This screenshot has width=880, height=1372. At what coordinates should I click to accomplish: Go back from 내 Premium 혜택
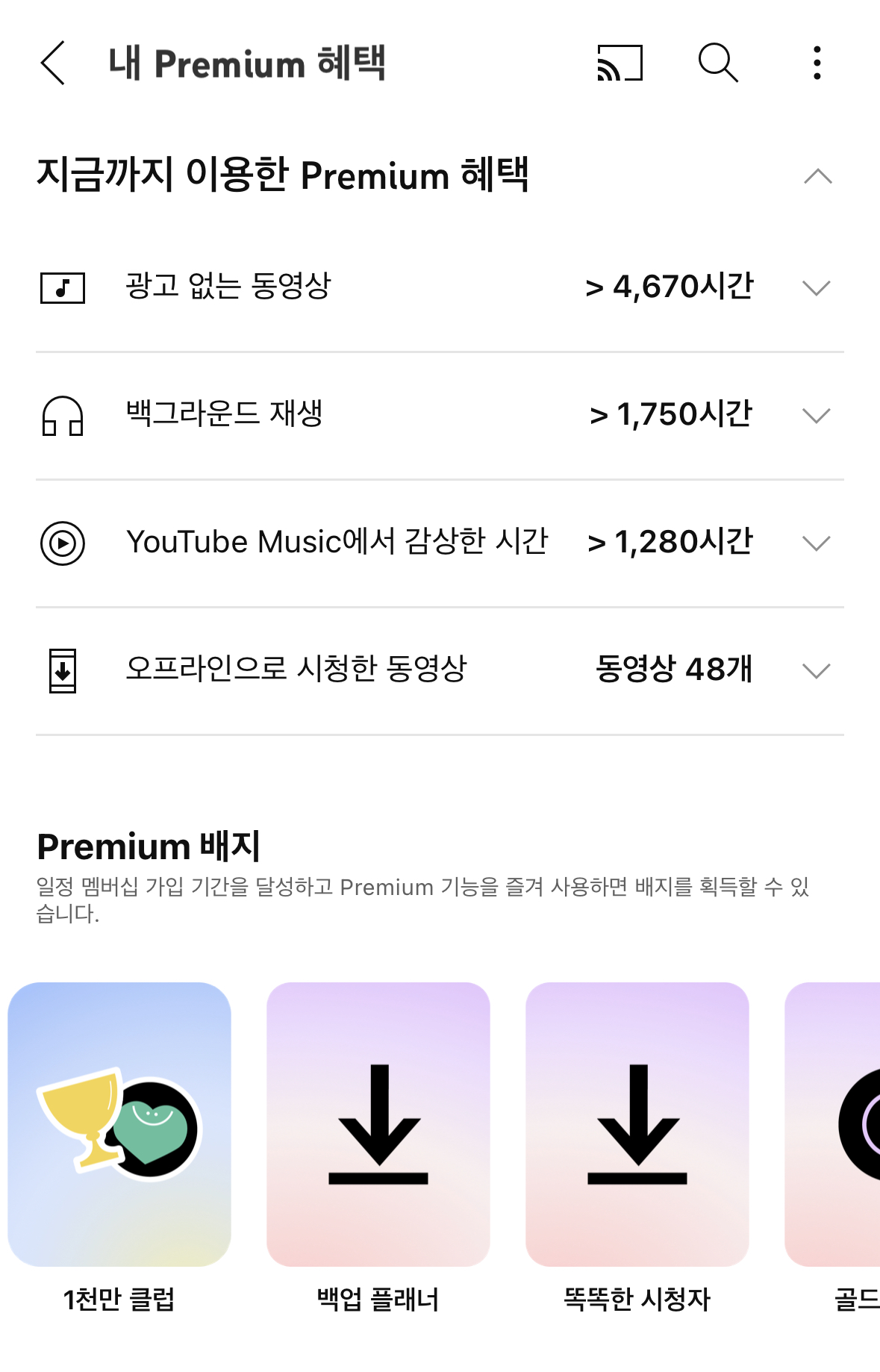coord(53,63)
